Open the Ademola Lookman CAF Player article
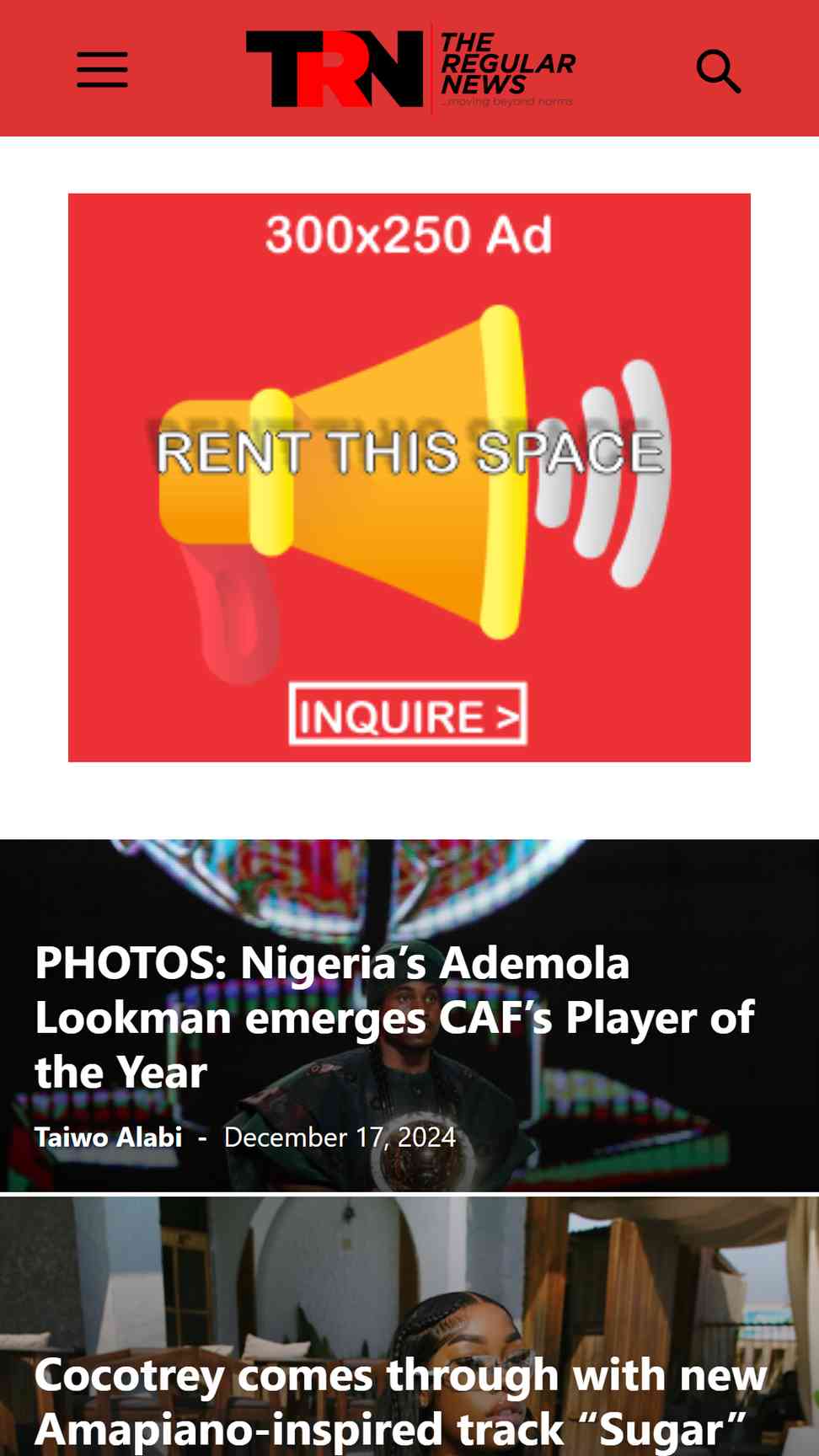 [394, 1017]
